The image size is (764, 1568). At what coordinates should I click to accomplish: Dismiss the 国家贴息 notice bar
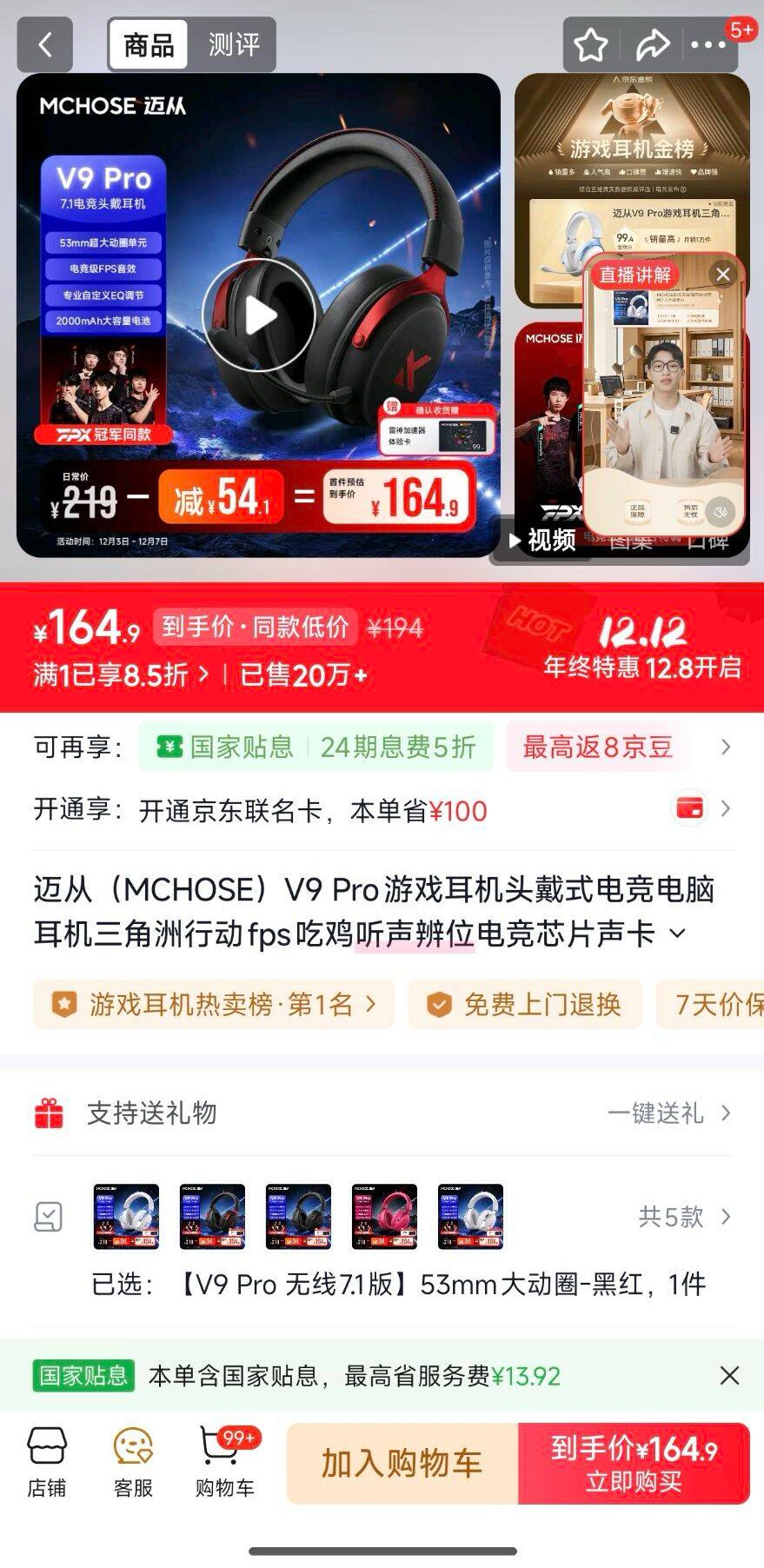729,1376
